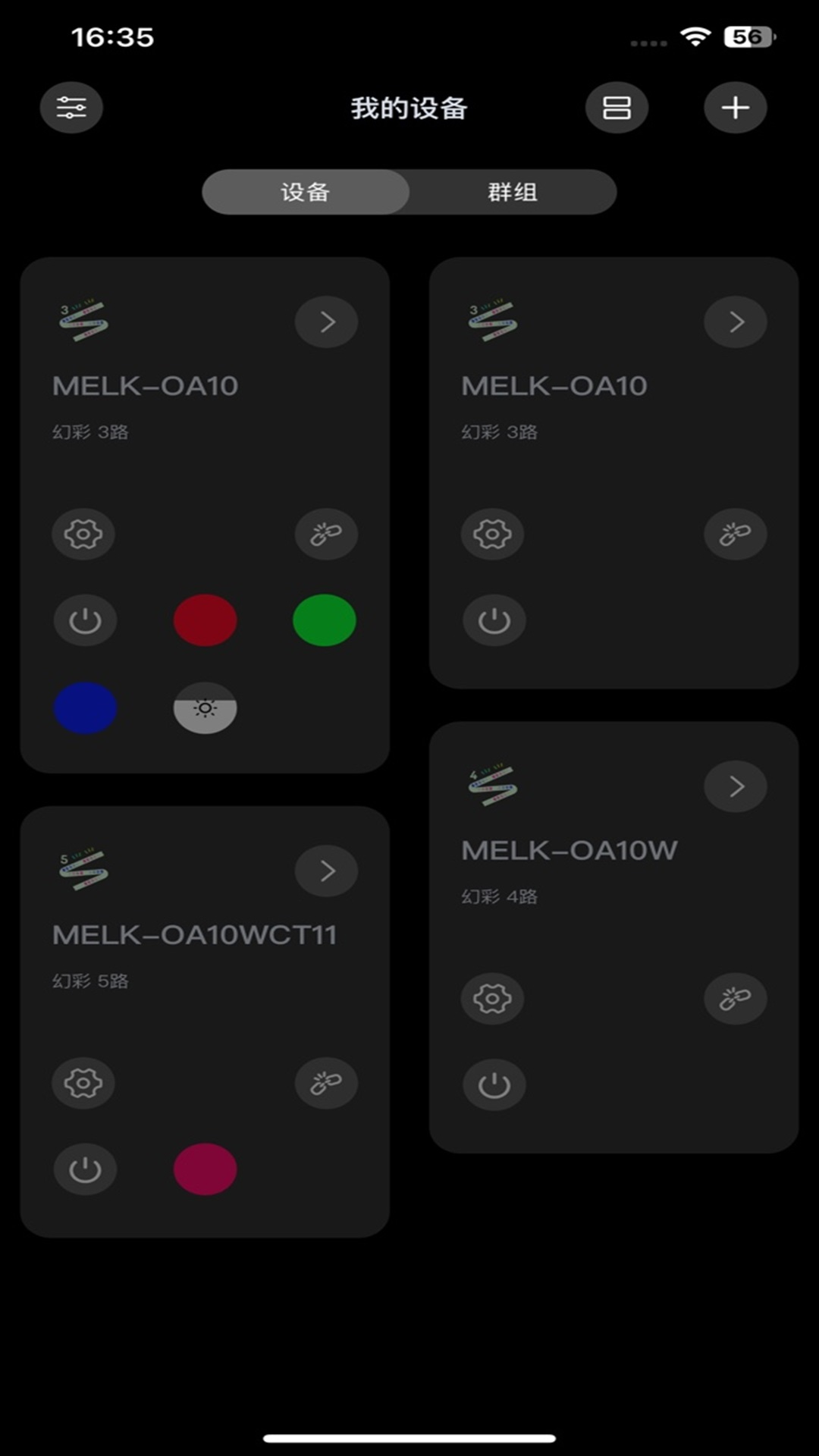Set the light to blue
Screen dimensions: 819x1456
pos(85,708)
